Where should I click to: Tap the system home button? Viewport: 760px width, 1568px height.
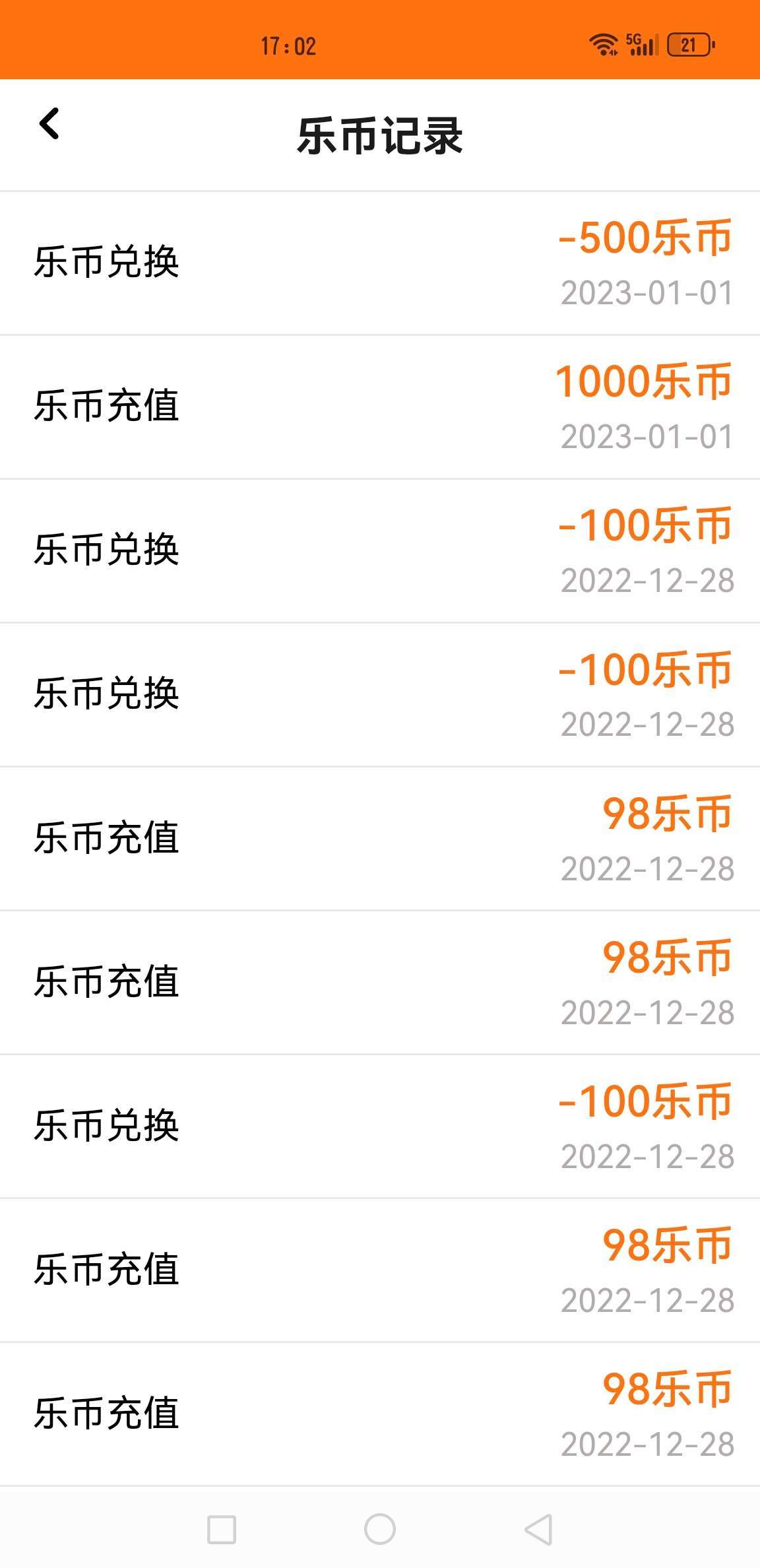coord(380,1529)
